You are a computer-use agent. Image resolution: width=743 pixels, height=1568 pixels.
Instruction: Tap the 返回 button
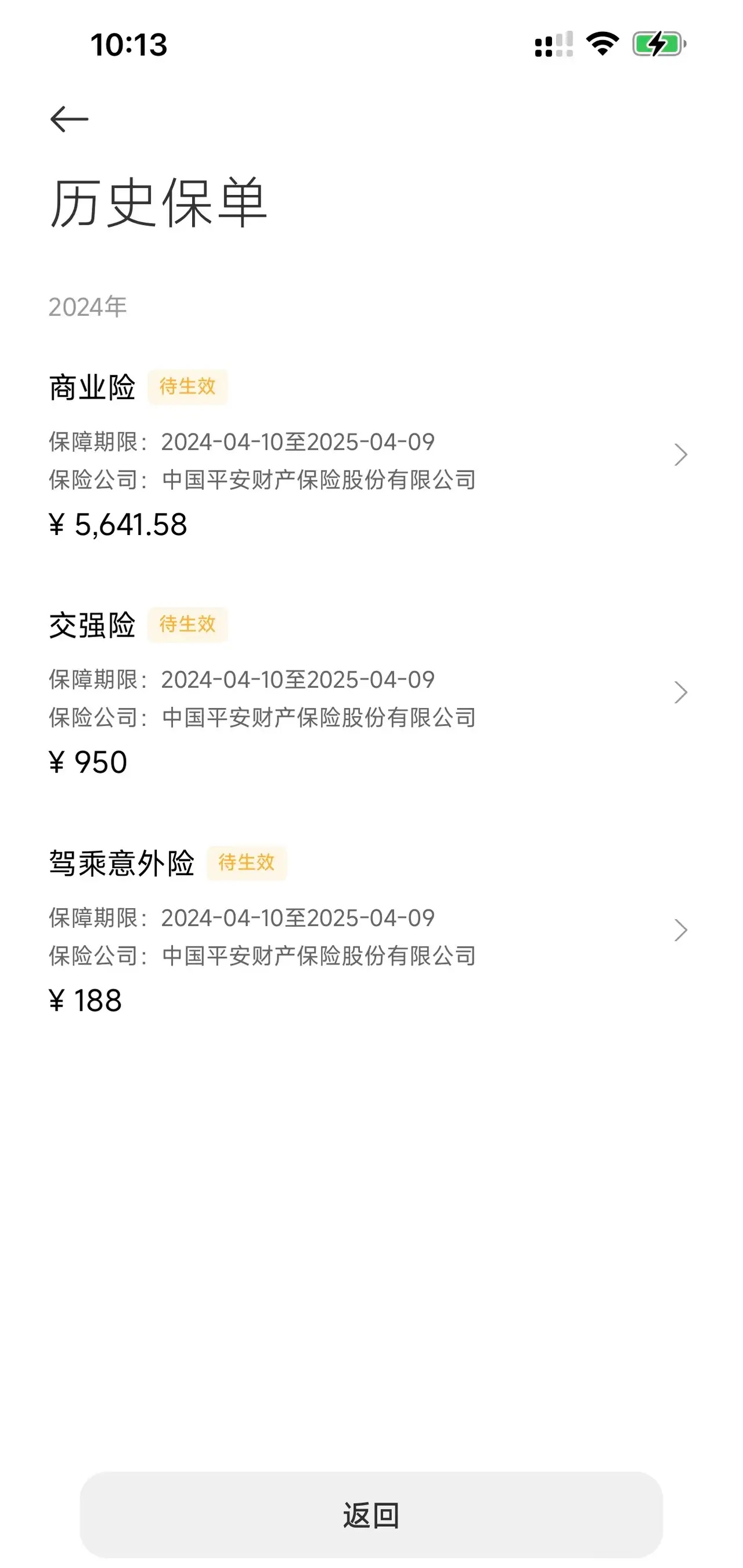tap(371, 1515)
